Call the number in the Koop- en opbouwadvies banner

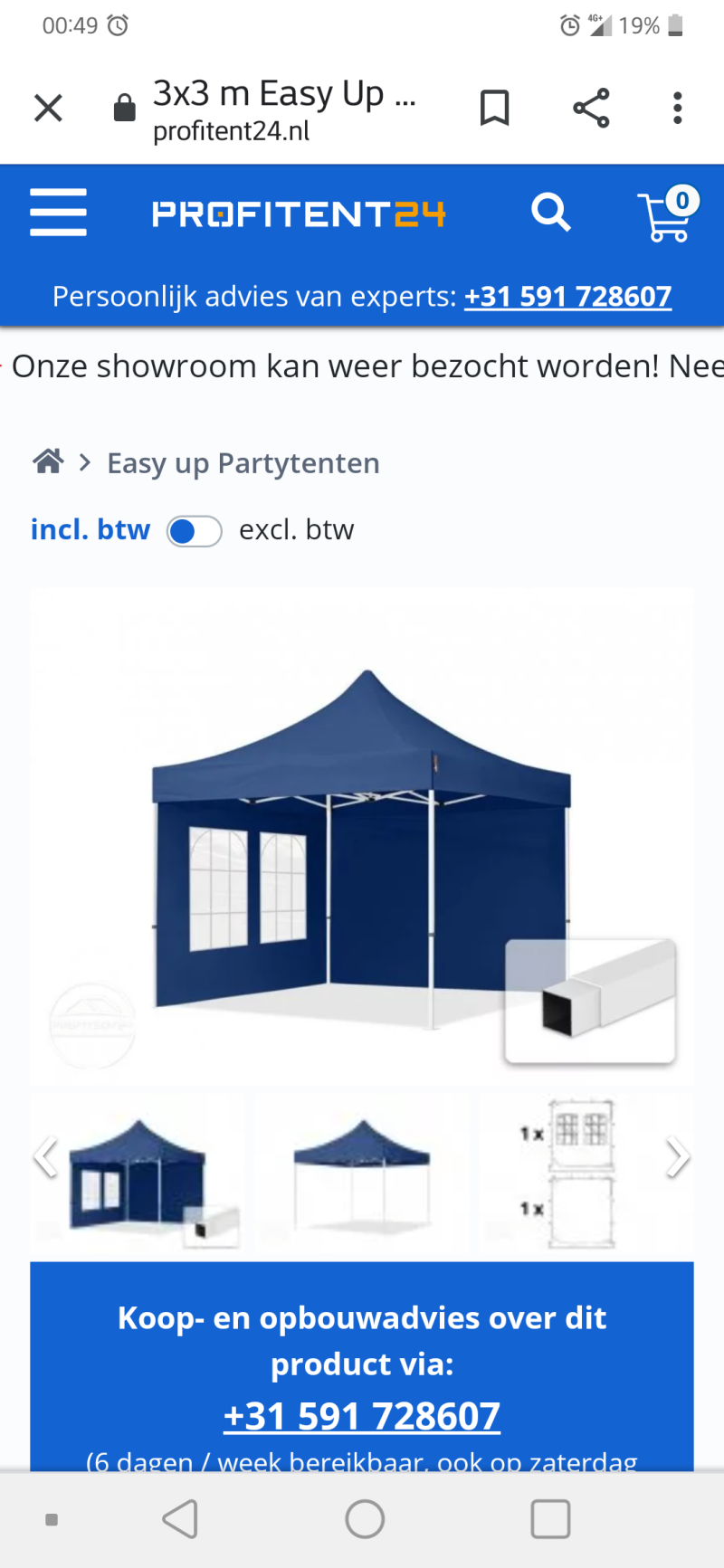coord(362,1416)
